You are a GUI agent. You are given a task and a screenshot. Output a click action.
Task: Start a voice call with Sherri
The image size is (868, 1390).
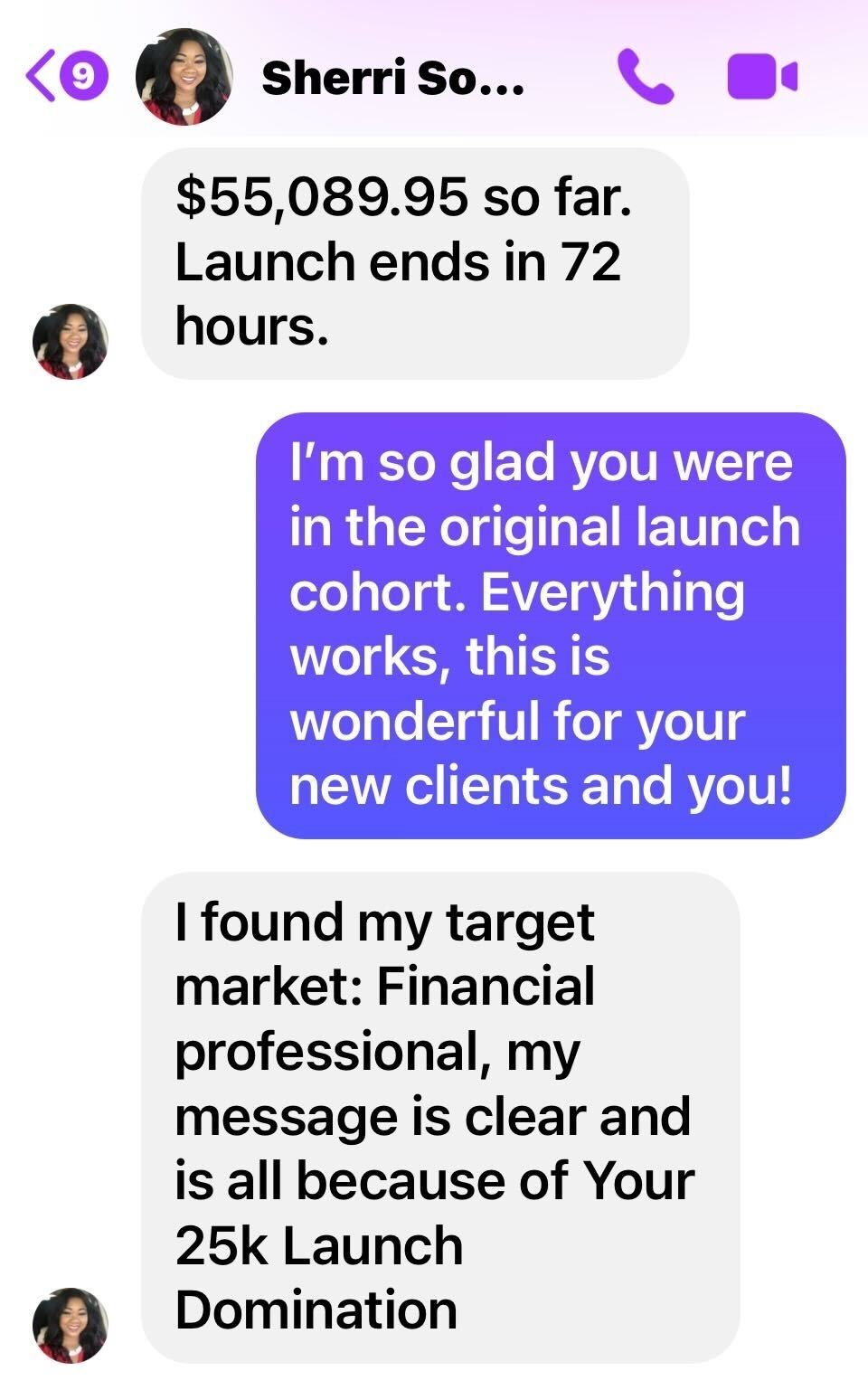pos(645,77)
